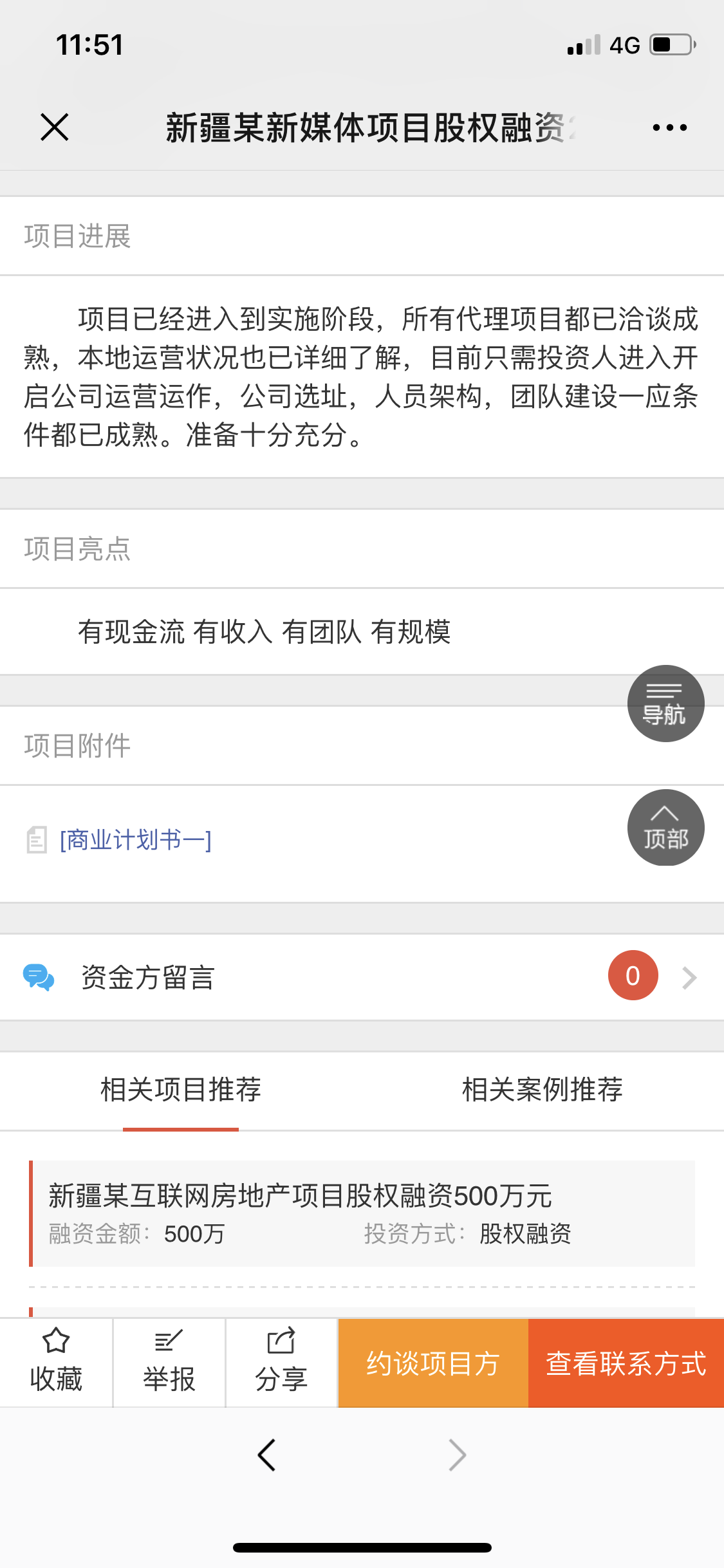Open the 商业计划书一 attachment link
Screen dimensions: 724x1568
136,839
